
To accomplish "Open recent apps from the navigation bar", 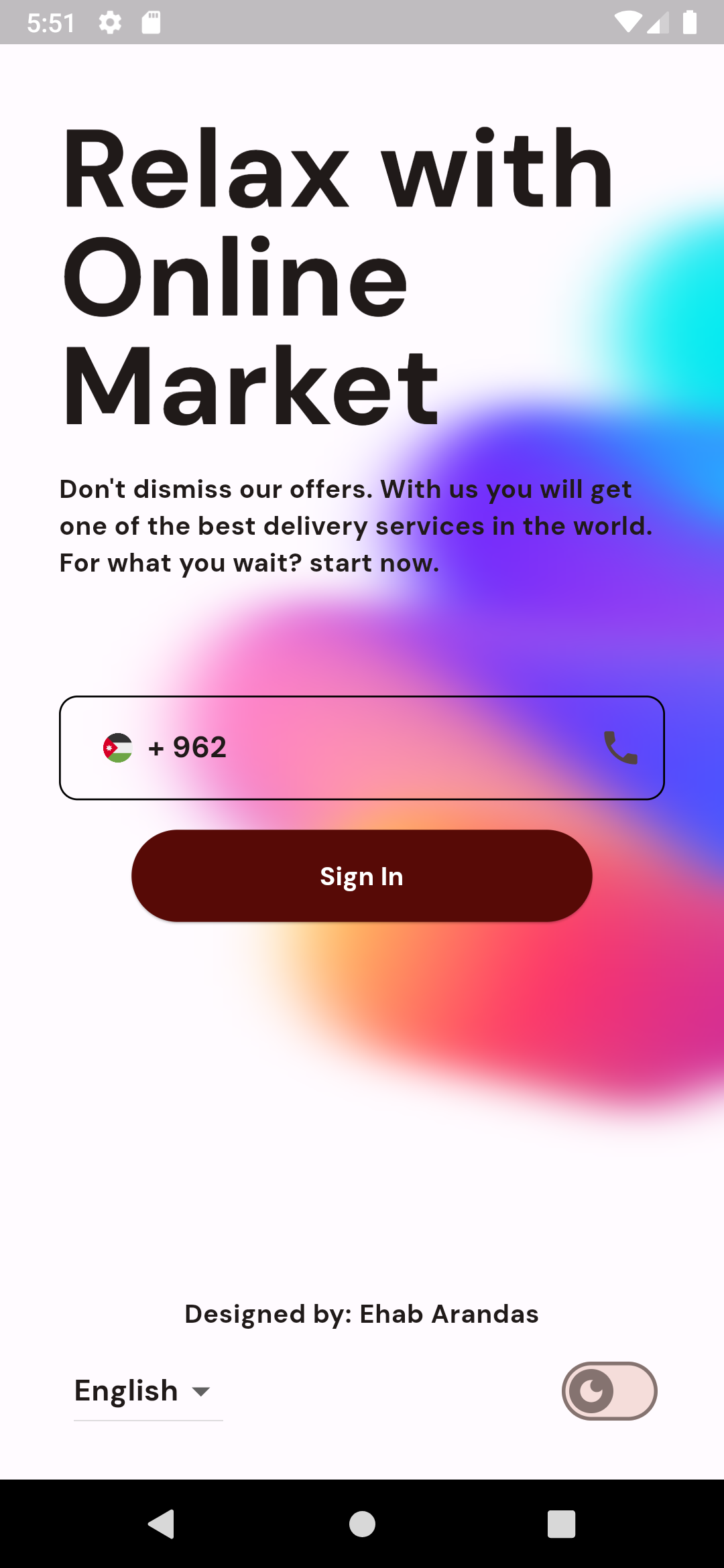I will click(561, 1524).
